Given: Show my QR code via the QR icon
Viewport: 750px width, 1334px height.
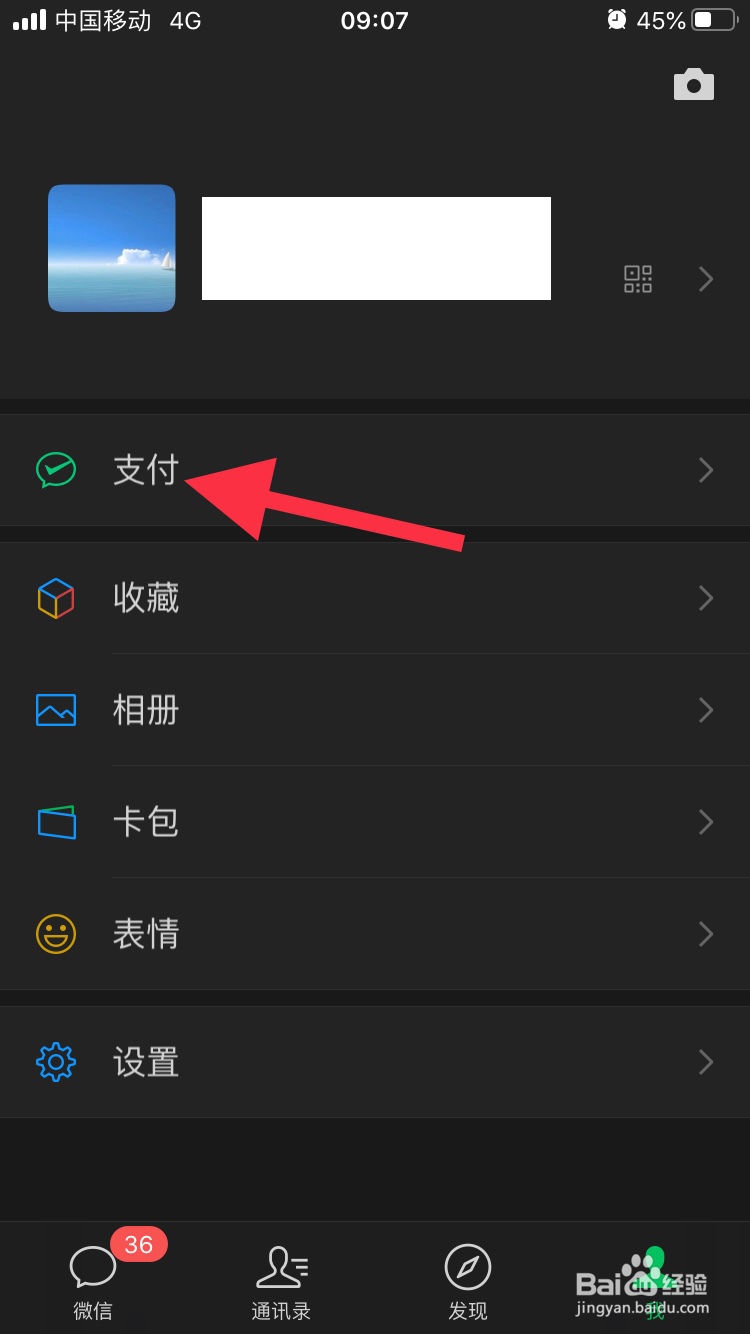Looking at the screenshot, I should tap(637, 279).
